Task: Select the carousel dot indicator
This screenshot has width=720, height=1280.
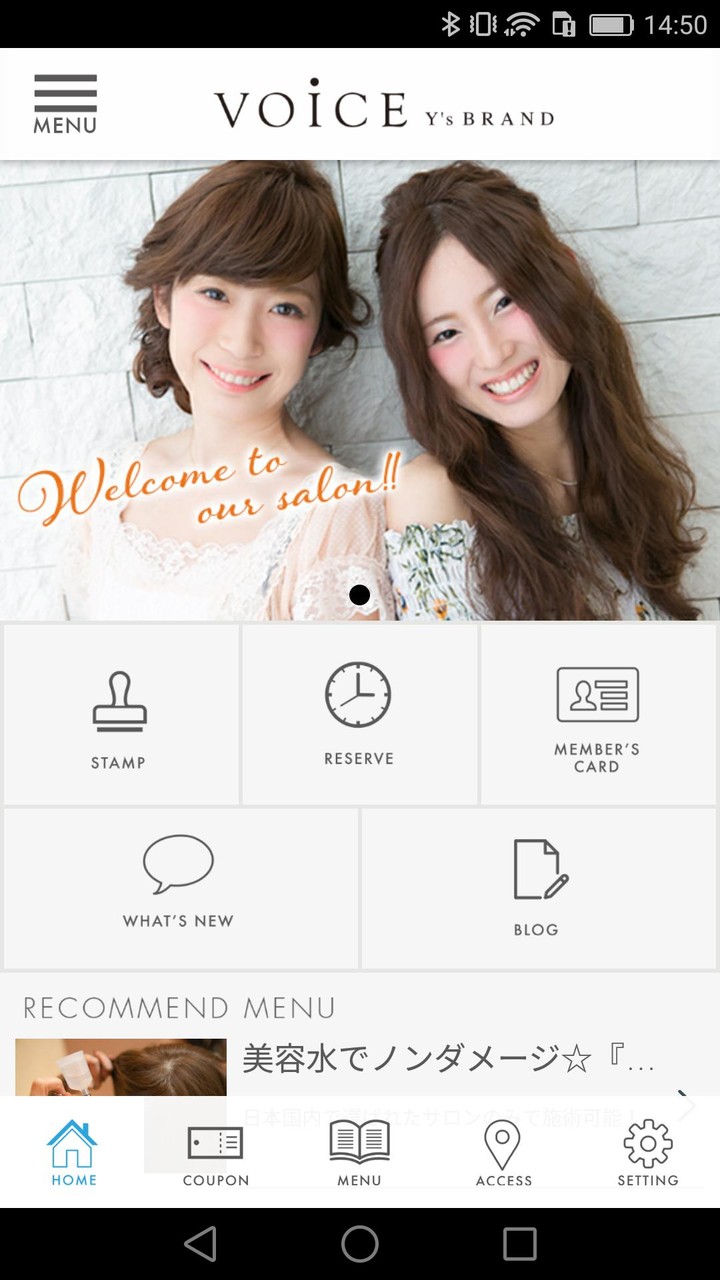Action: point(360,594)
